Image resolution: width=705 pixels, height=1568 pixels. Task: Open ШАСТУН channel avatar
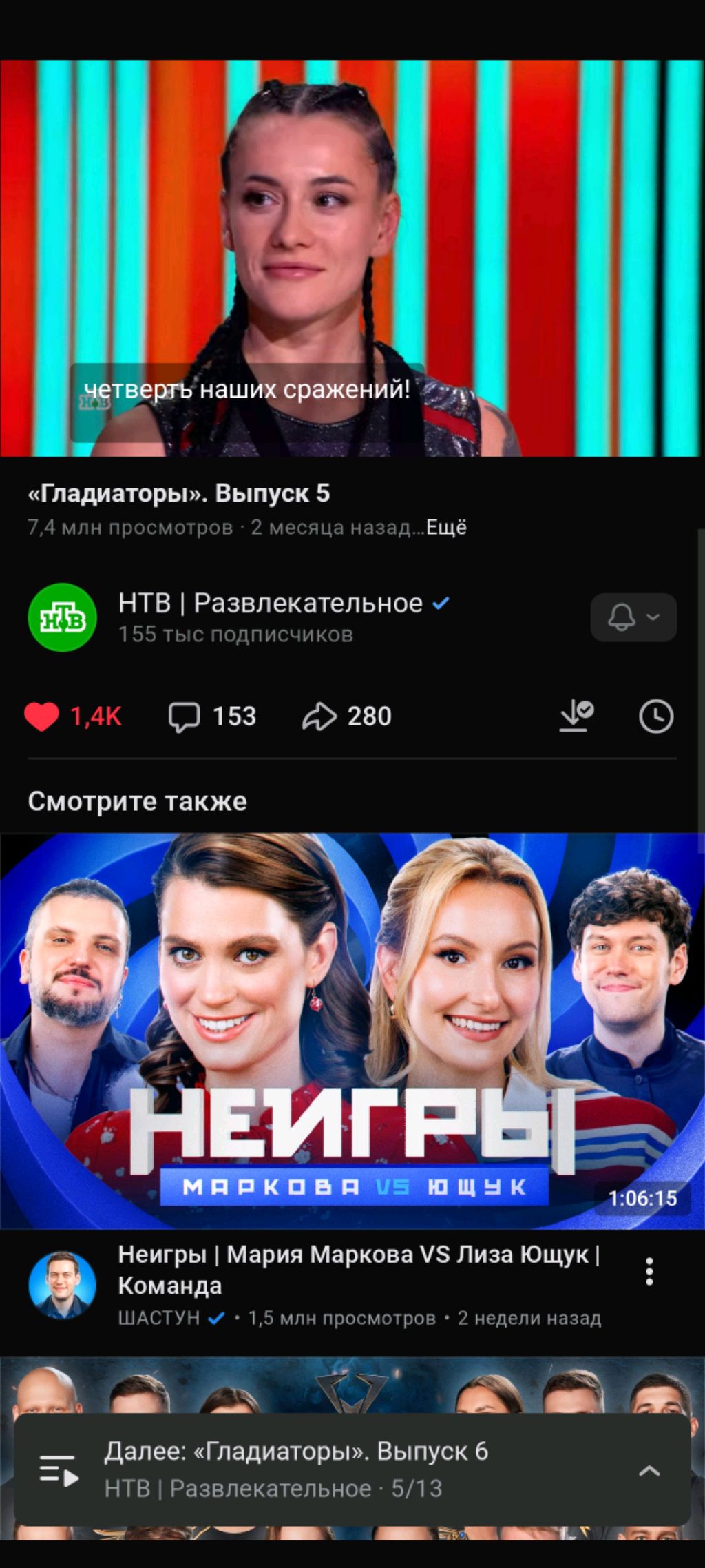62,1285
